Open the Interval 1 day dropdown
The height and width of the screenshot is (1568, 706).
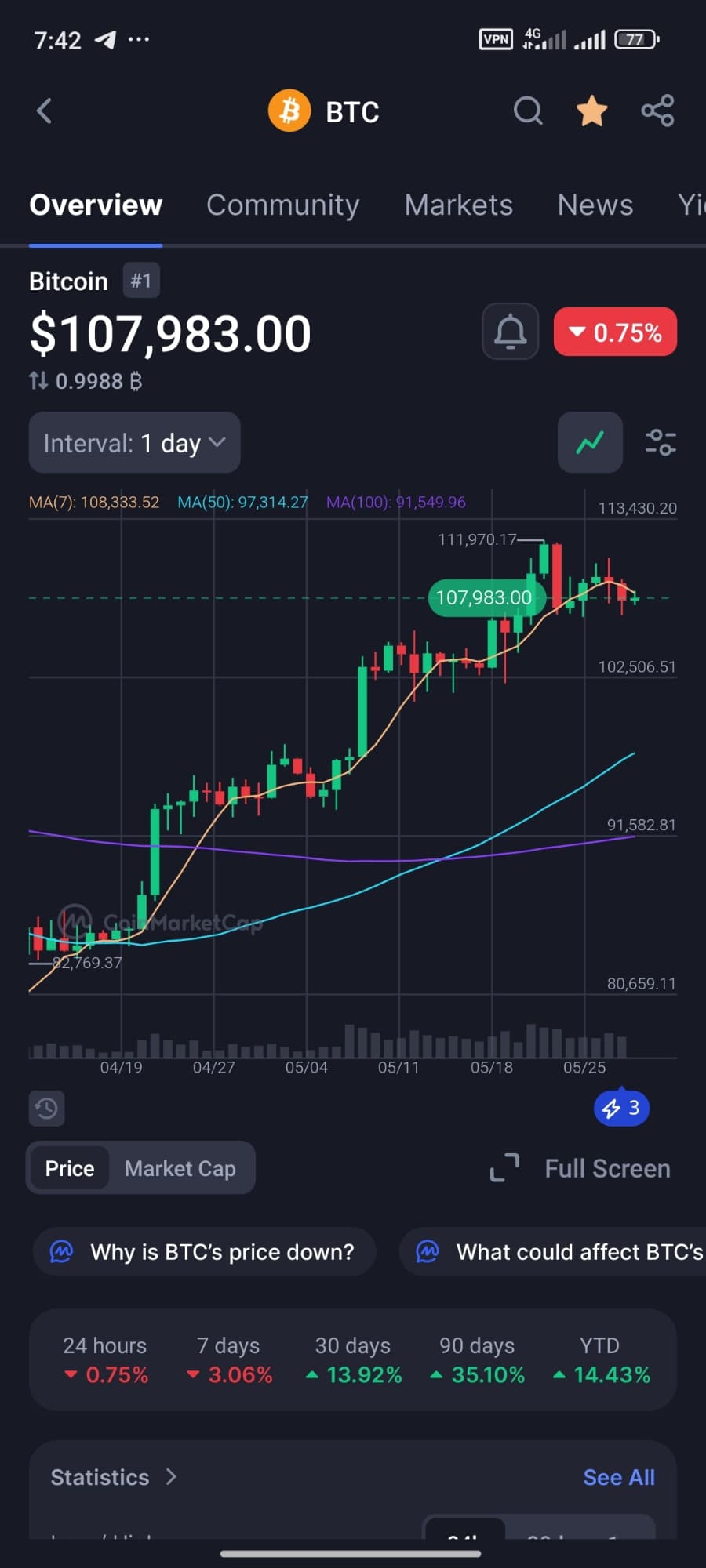coord(134,443)
